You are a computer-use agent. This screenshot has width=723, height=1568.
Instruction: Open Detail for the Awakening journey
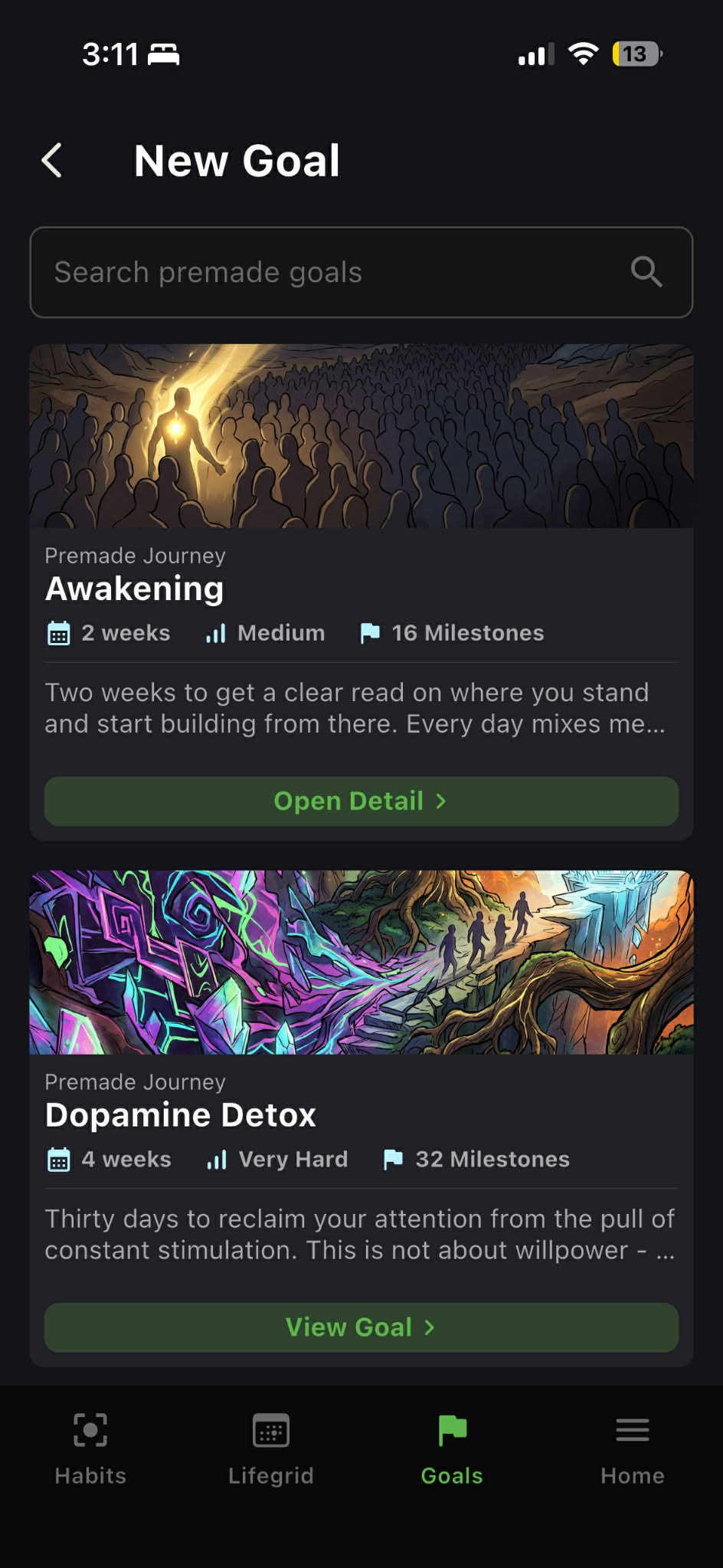point(361,801)
